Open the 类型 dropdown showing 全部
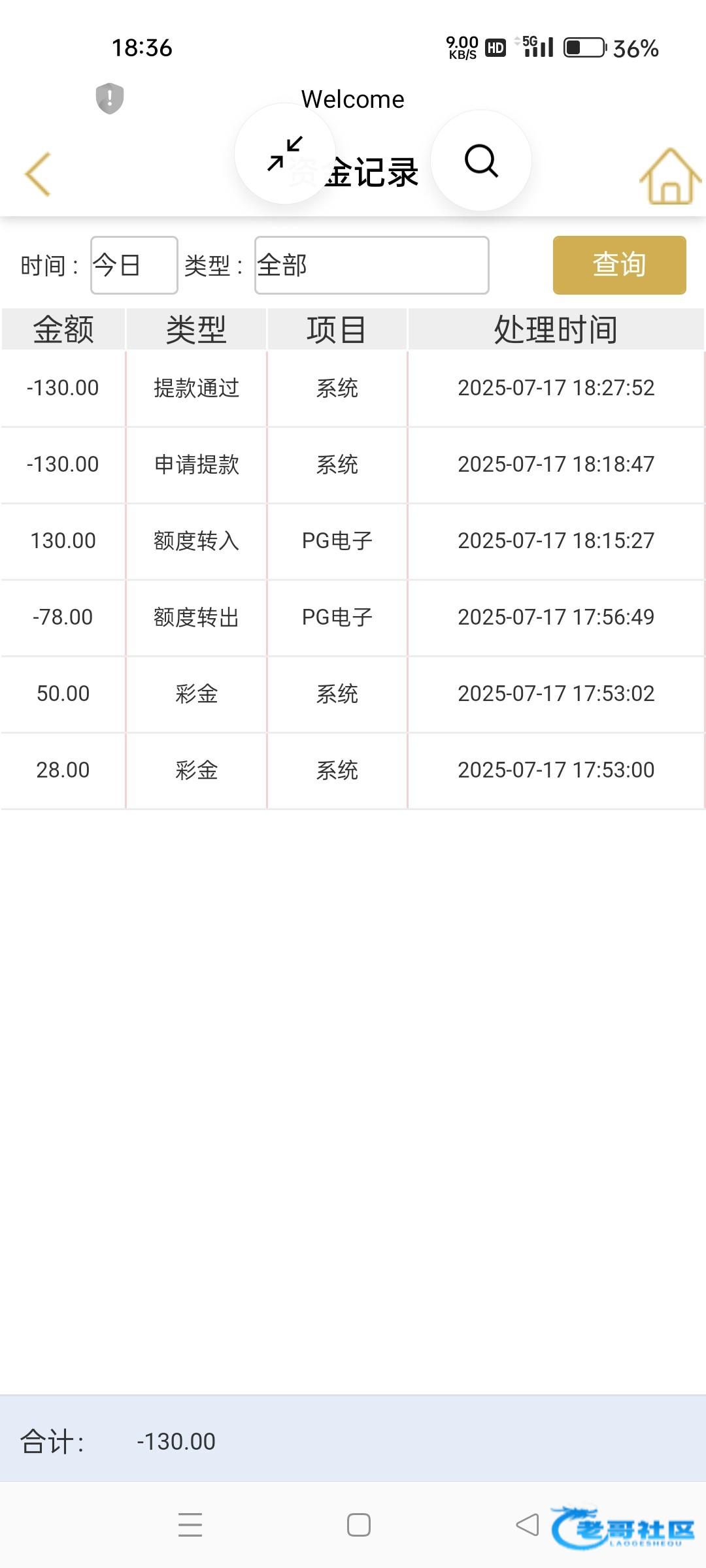 (371, 265)
